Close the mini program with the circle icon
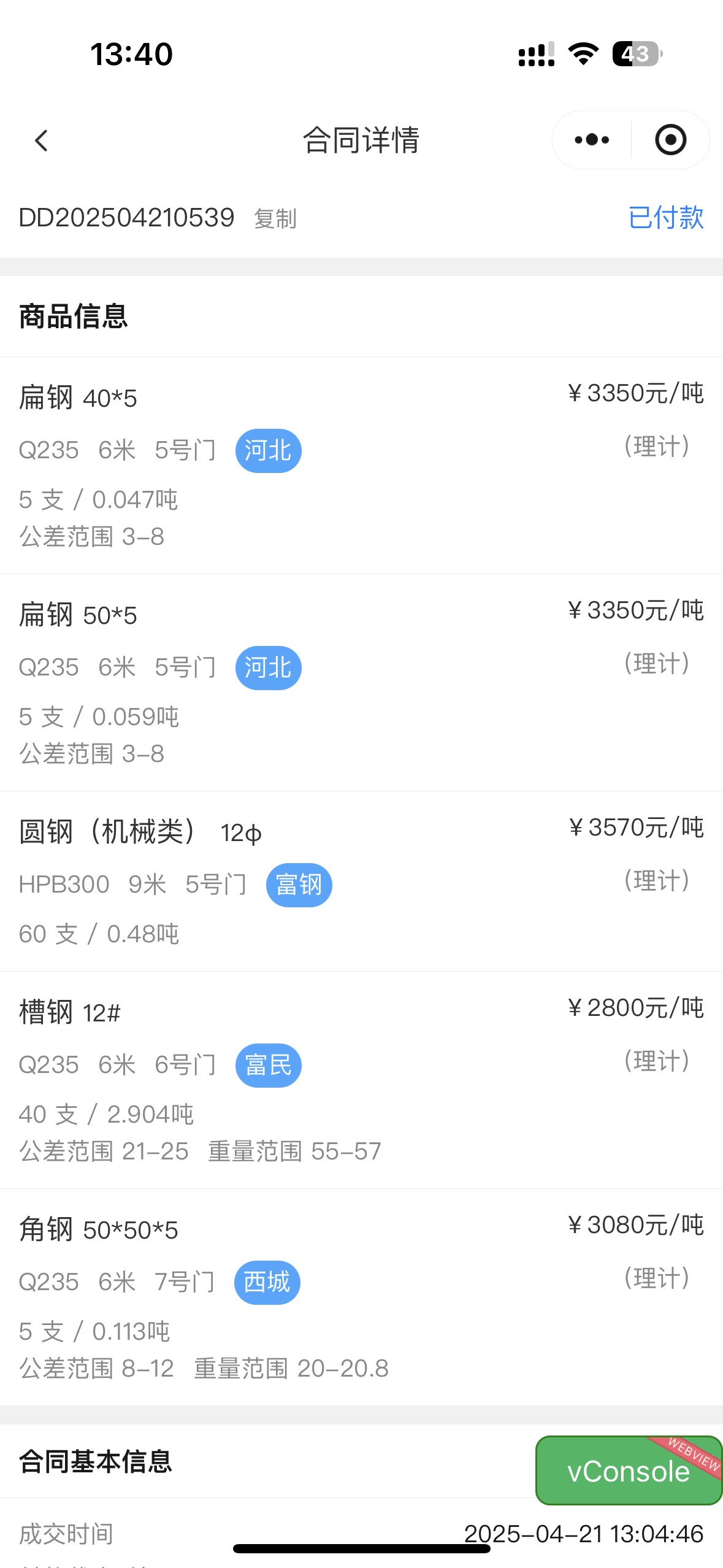The width and height of the screenshot is (723, 1568). tap(670, 140)
